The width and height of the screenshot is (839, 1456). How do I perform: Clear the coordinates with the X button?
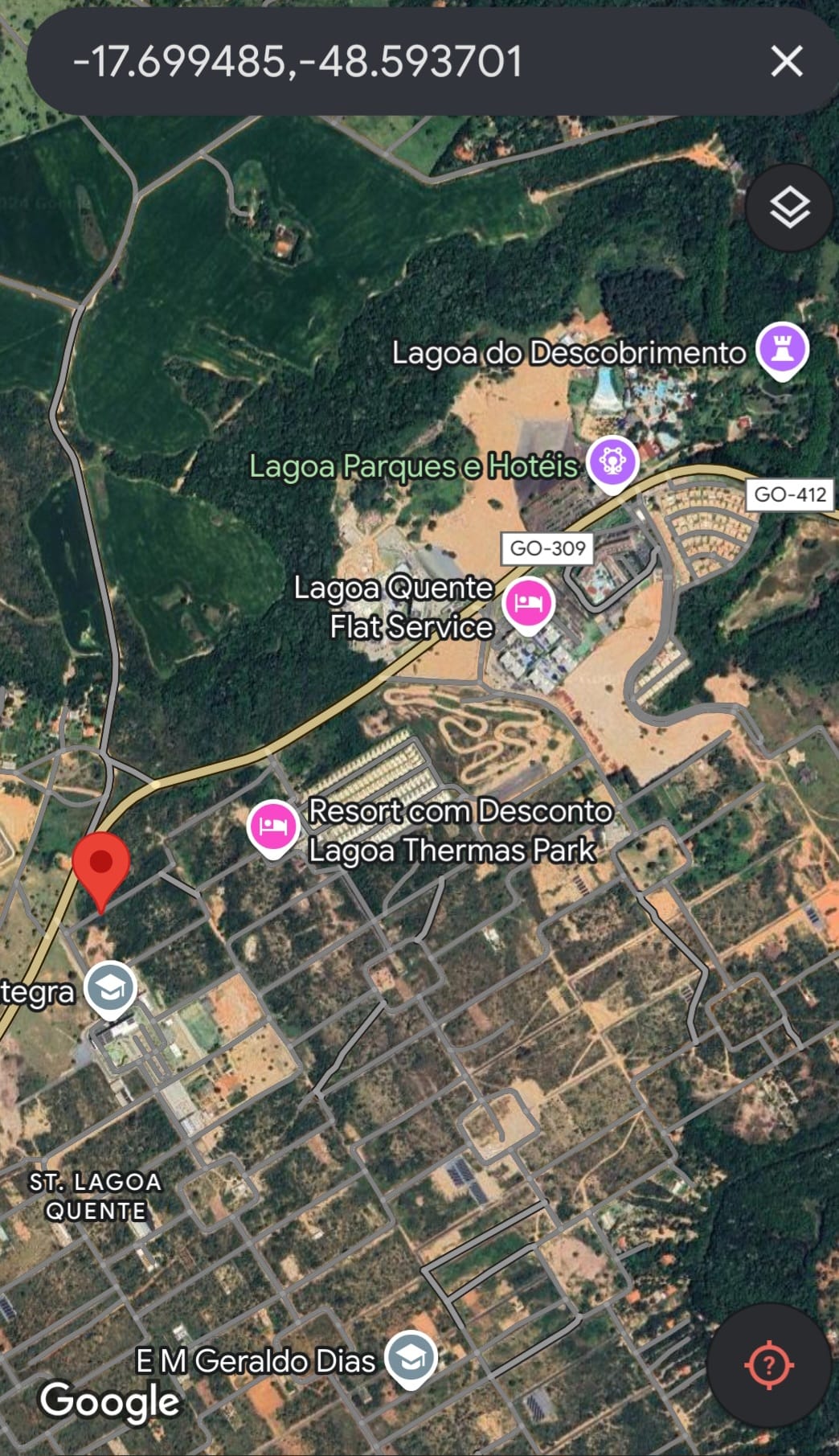786,61
